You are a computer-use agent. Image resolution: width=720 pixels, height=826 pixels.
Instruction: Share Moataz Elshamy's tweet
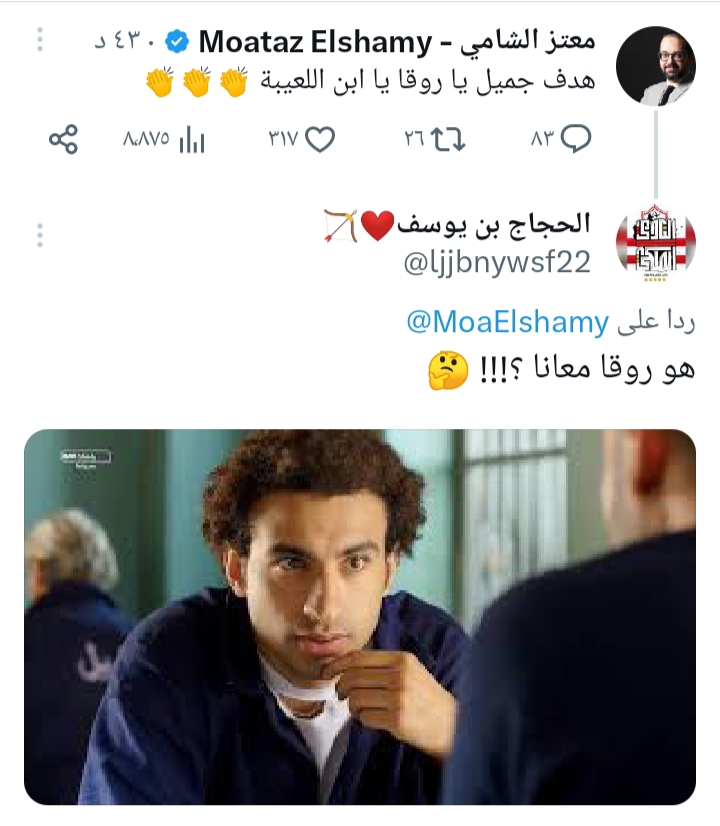63,140
